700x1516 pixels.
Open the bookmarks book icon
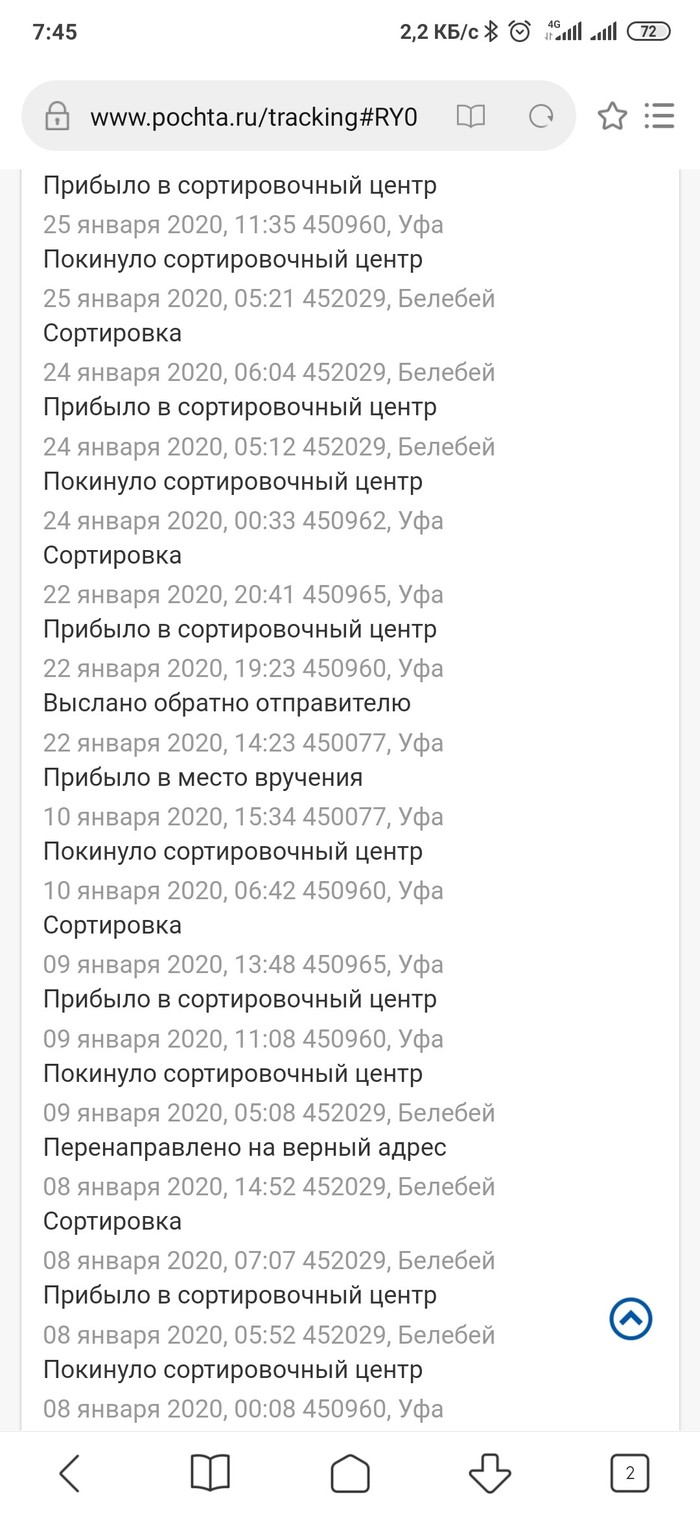click(x=210, y=1473)
